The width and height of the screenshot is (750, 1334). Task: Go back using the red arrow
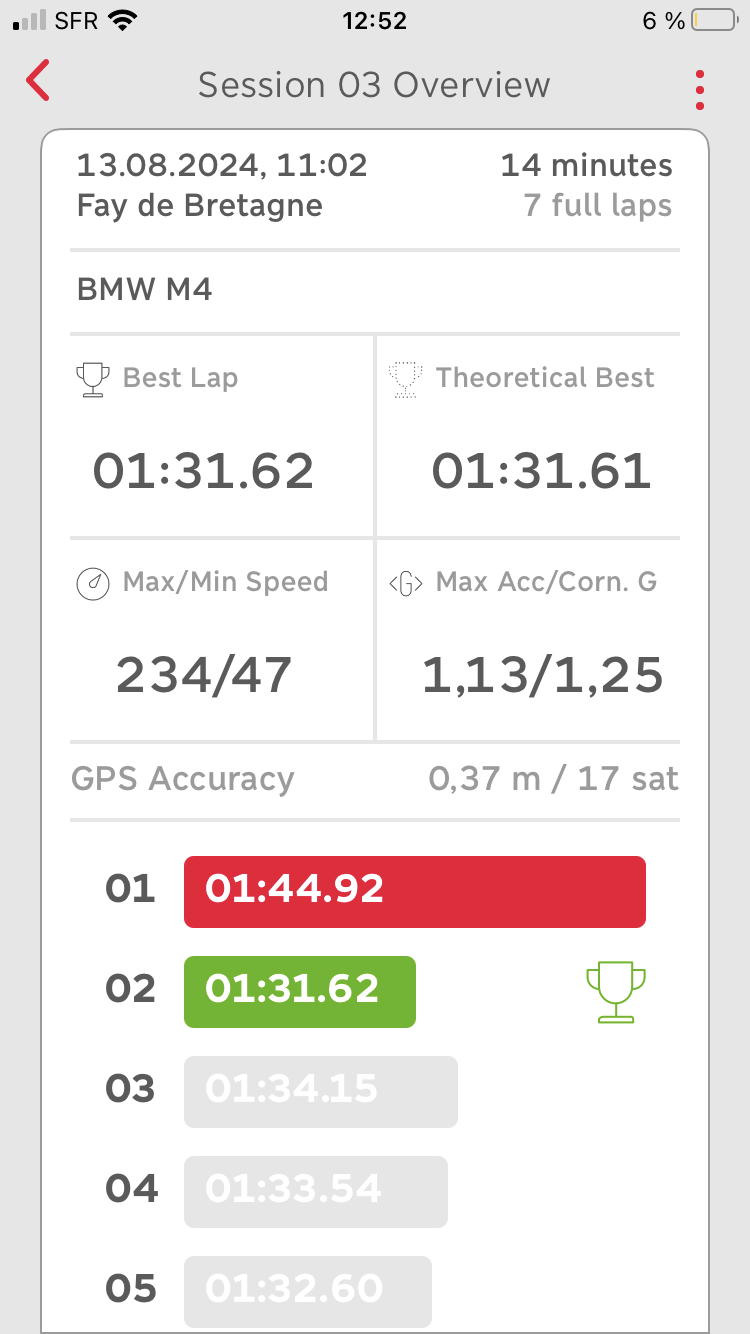coord(38,81)
